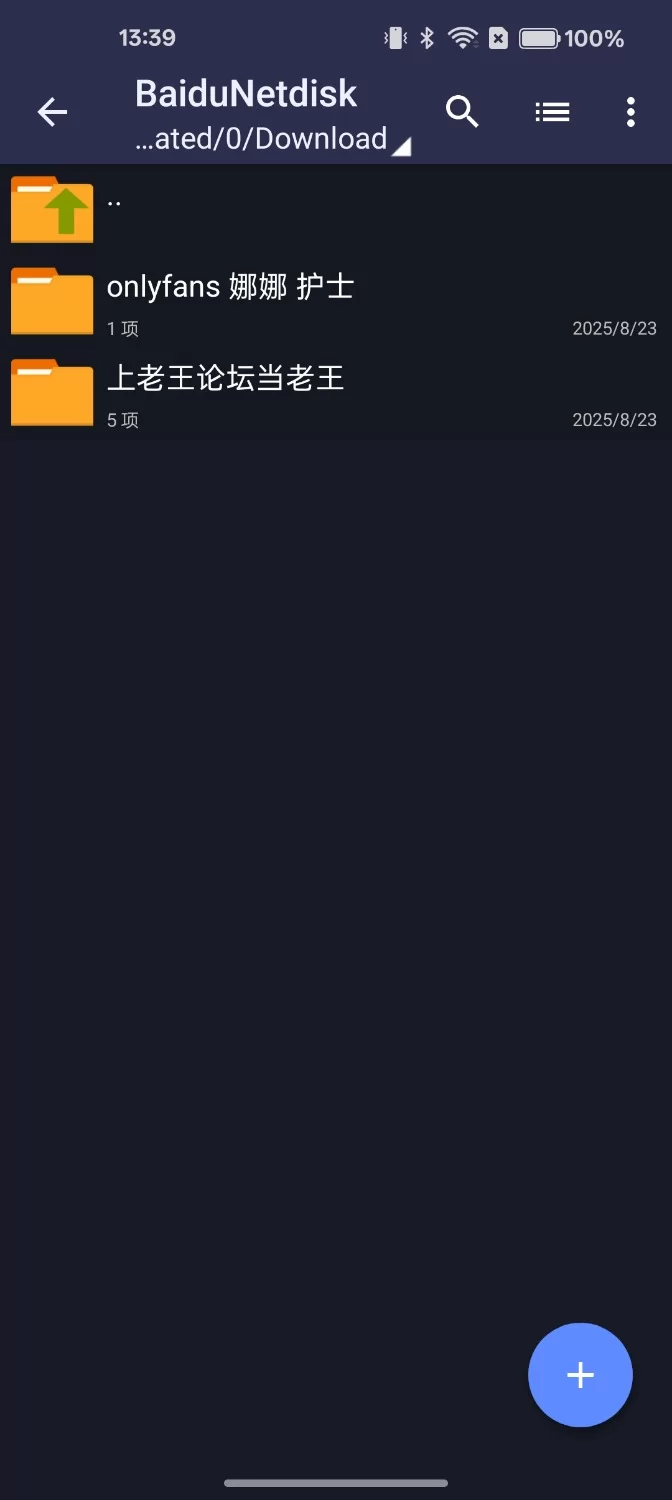
Task: Open the overflow menu
Action: tap(630, 112)
